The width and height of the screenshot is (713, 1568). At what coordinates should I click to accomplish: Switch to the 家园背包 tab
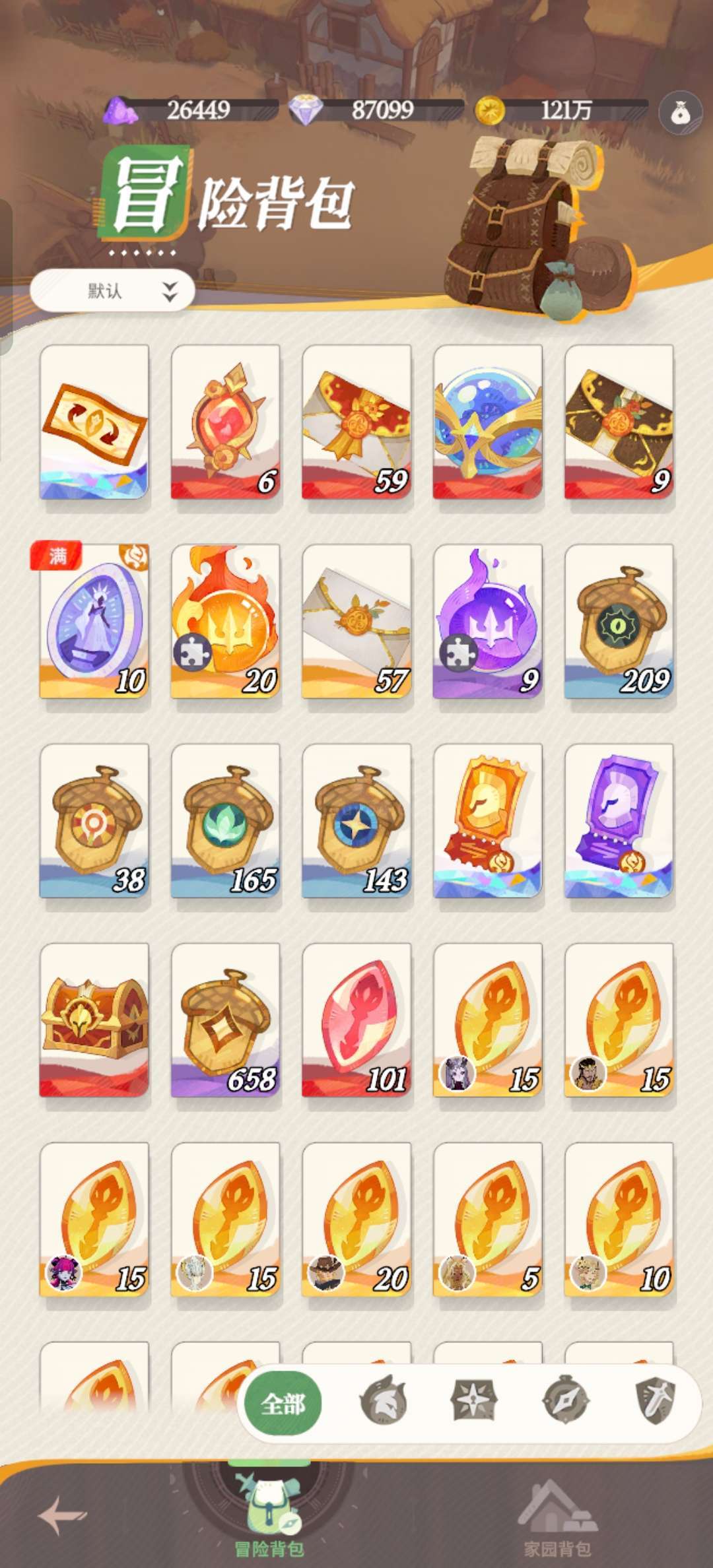557,1517
